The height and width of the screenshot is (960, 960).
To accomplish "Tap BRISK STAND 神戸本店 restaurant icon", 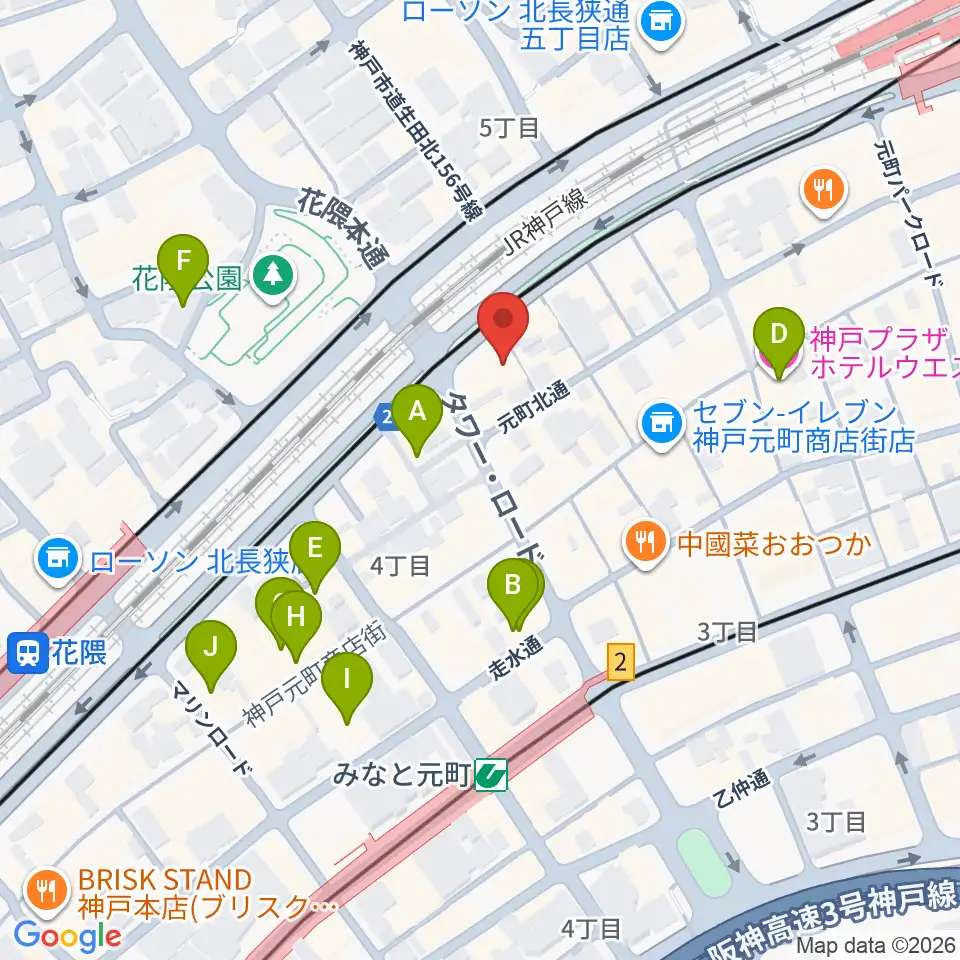I will 47,892.
